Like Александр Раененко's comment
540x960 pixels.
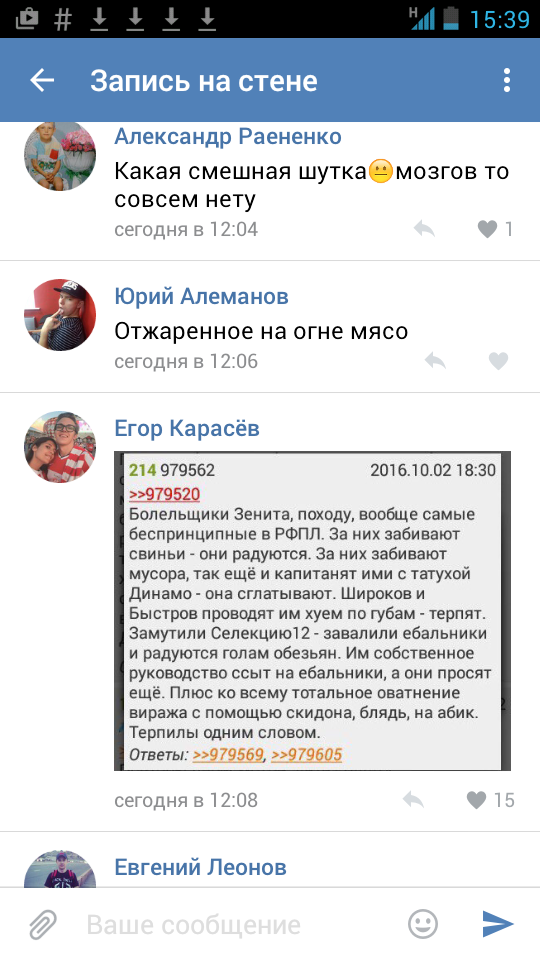[495, 229]
